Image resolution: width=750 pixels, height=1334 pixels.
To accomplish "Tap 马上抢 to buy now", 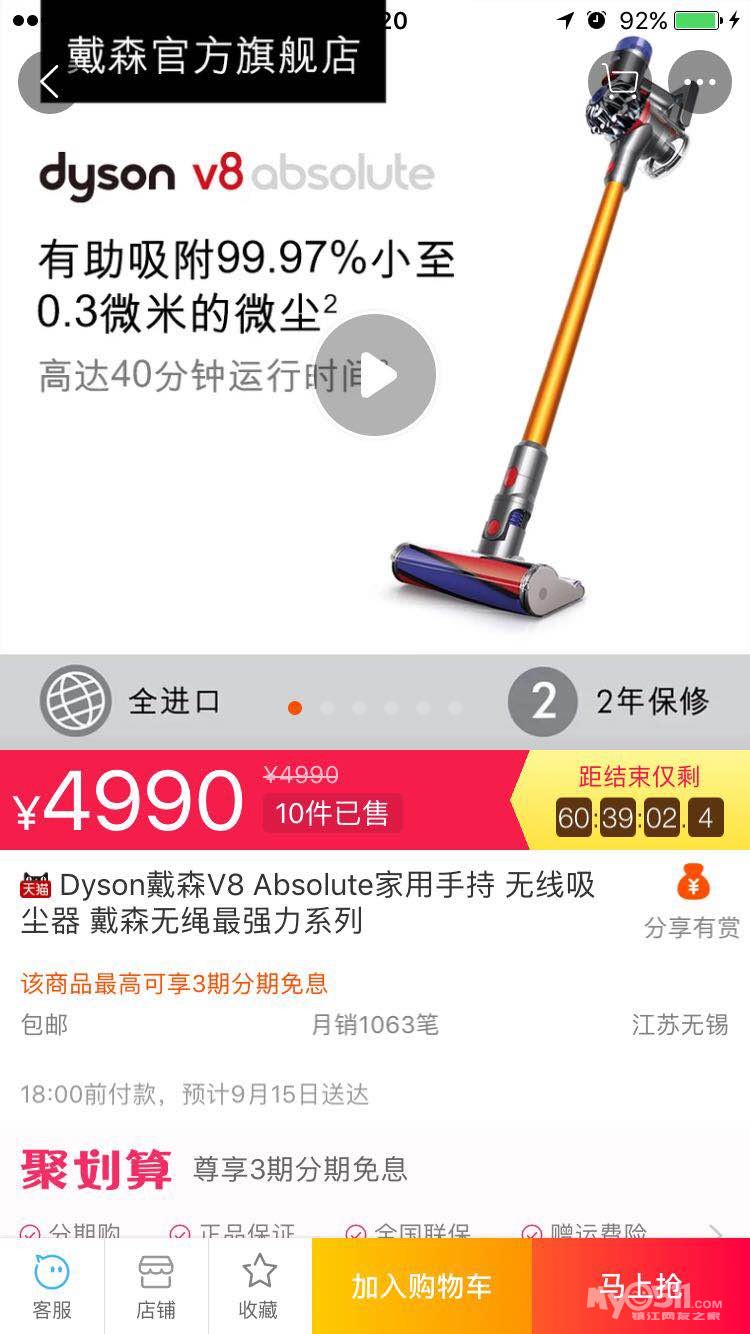I will pyautogui.click(x=640, y=1286).
